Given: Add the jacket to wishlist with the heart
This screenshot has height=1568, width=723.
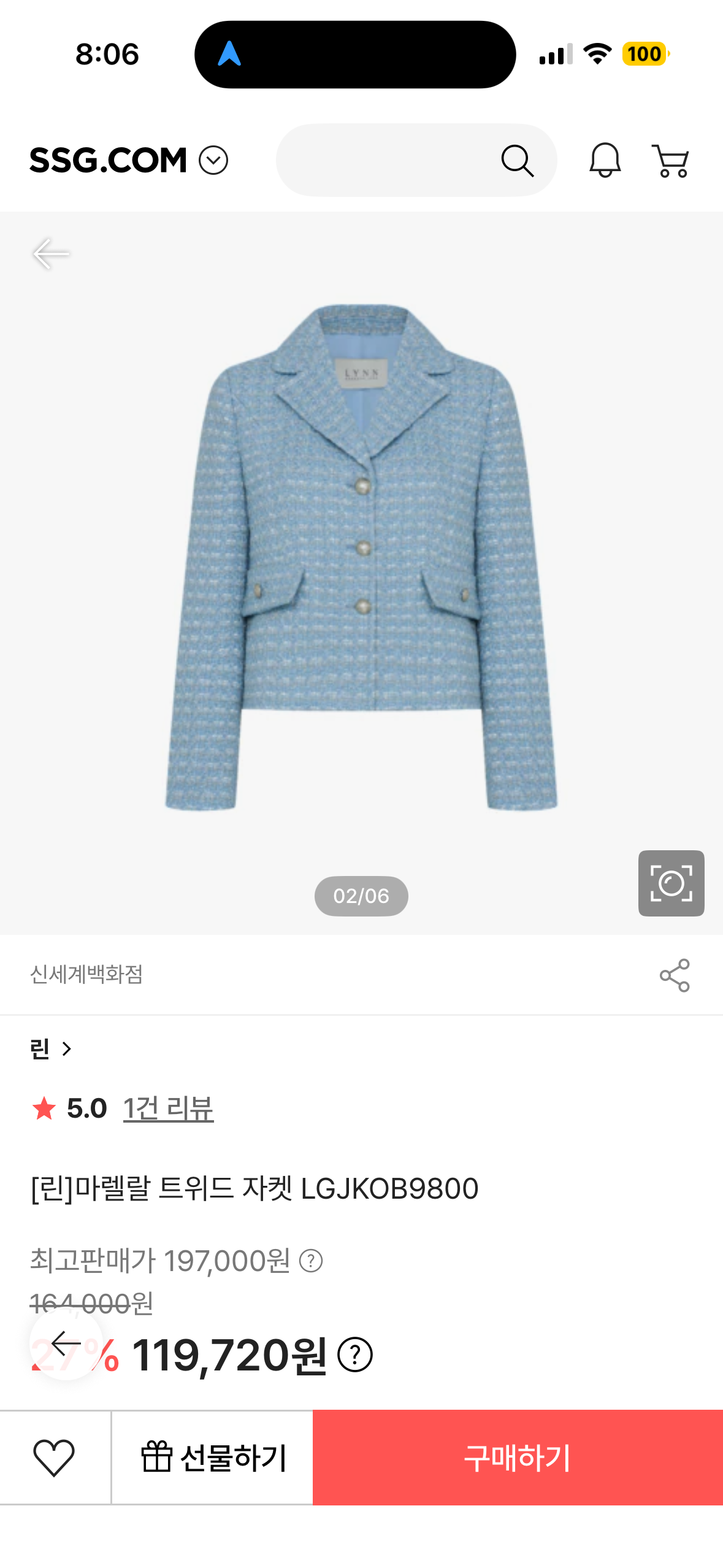Looking at the screenshot, I should coord(55,1457).
